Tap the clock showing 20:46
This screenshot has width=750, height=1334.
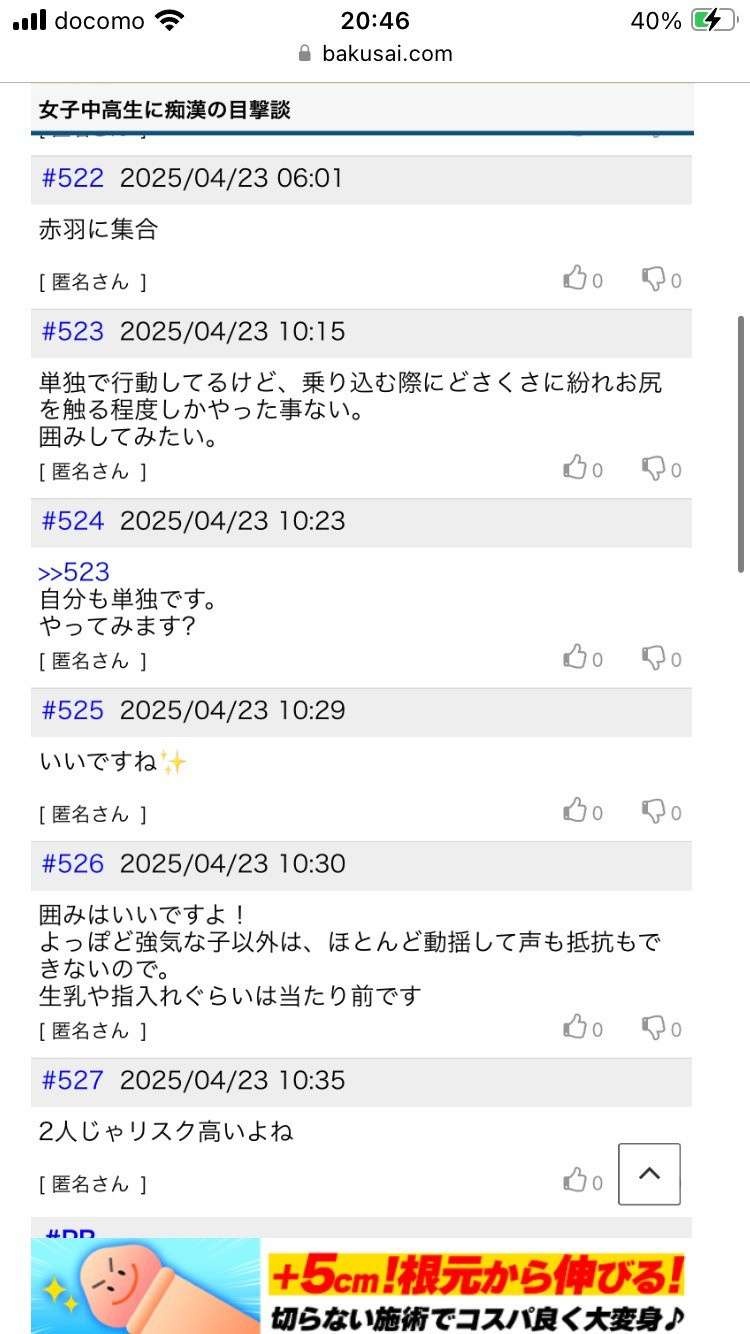click(x=375, y=20)
